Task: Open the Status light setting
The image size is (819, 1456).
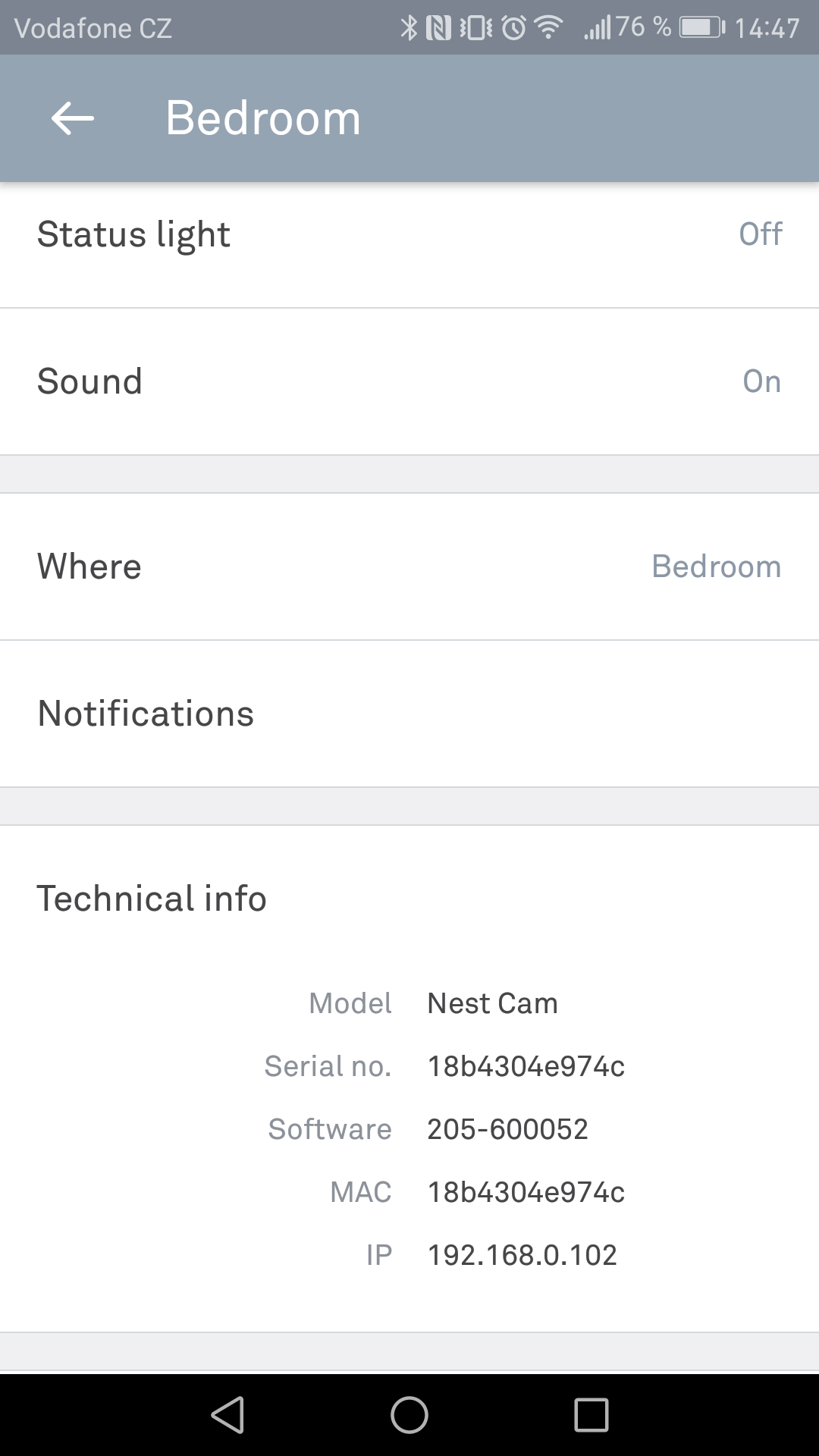Action: coord(409,235)
